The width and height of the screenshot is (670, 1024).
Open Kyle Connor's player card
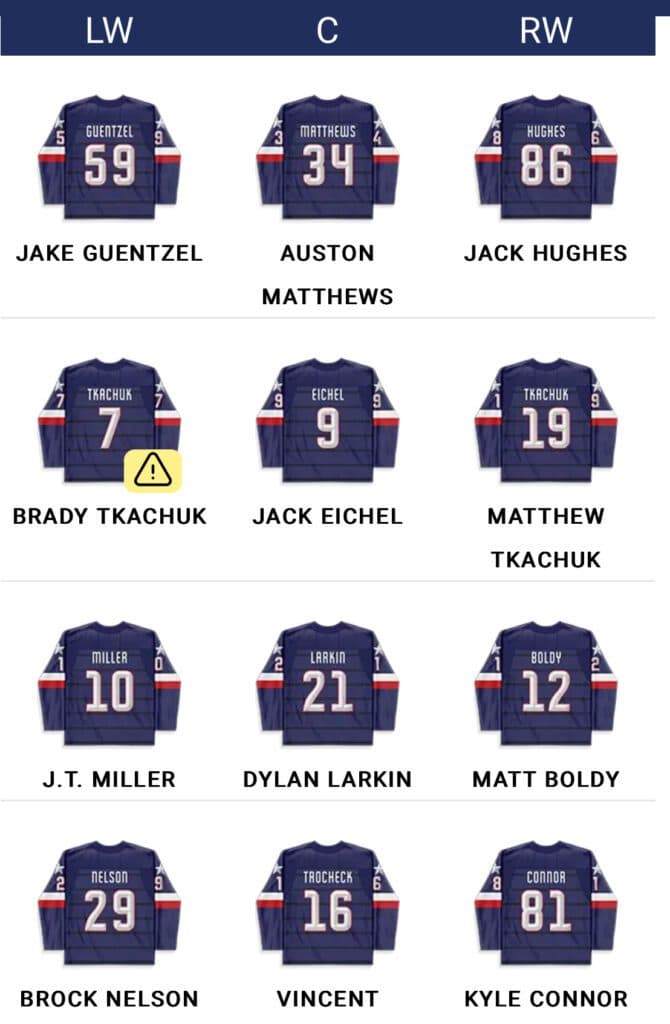pyautogui.click(x=545, y=902)
